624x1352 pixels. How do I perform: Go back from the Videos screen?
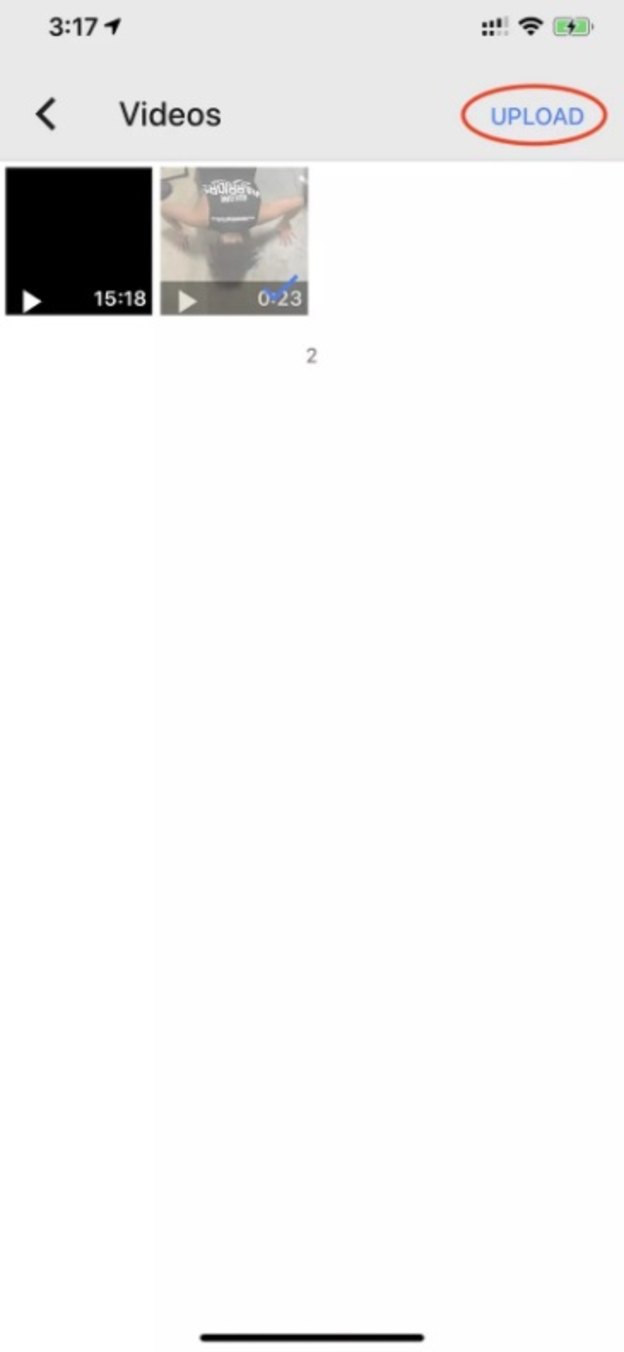click(46, 115)
